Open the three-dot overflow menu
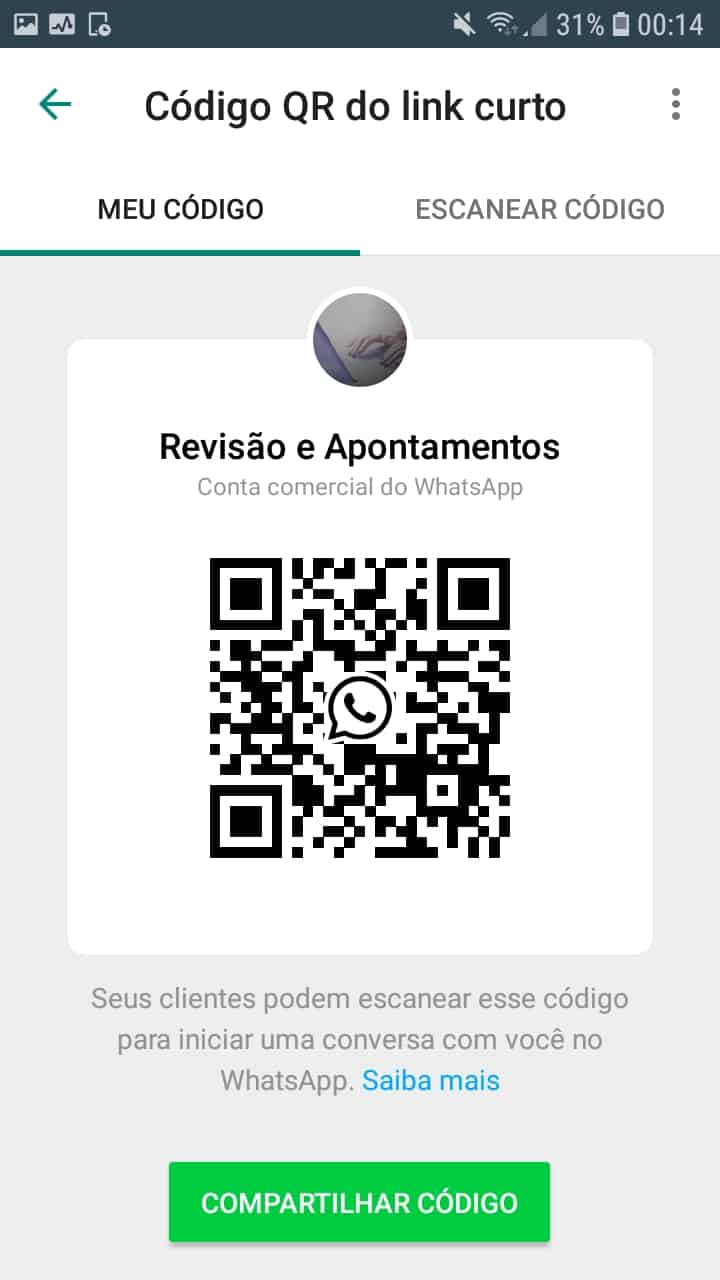This screenshot has width=720, height=1280. tap(676, 105)
